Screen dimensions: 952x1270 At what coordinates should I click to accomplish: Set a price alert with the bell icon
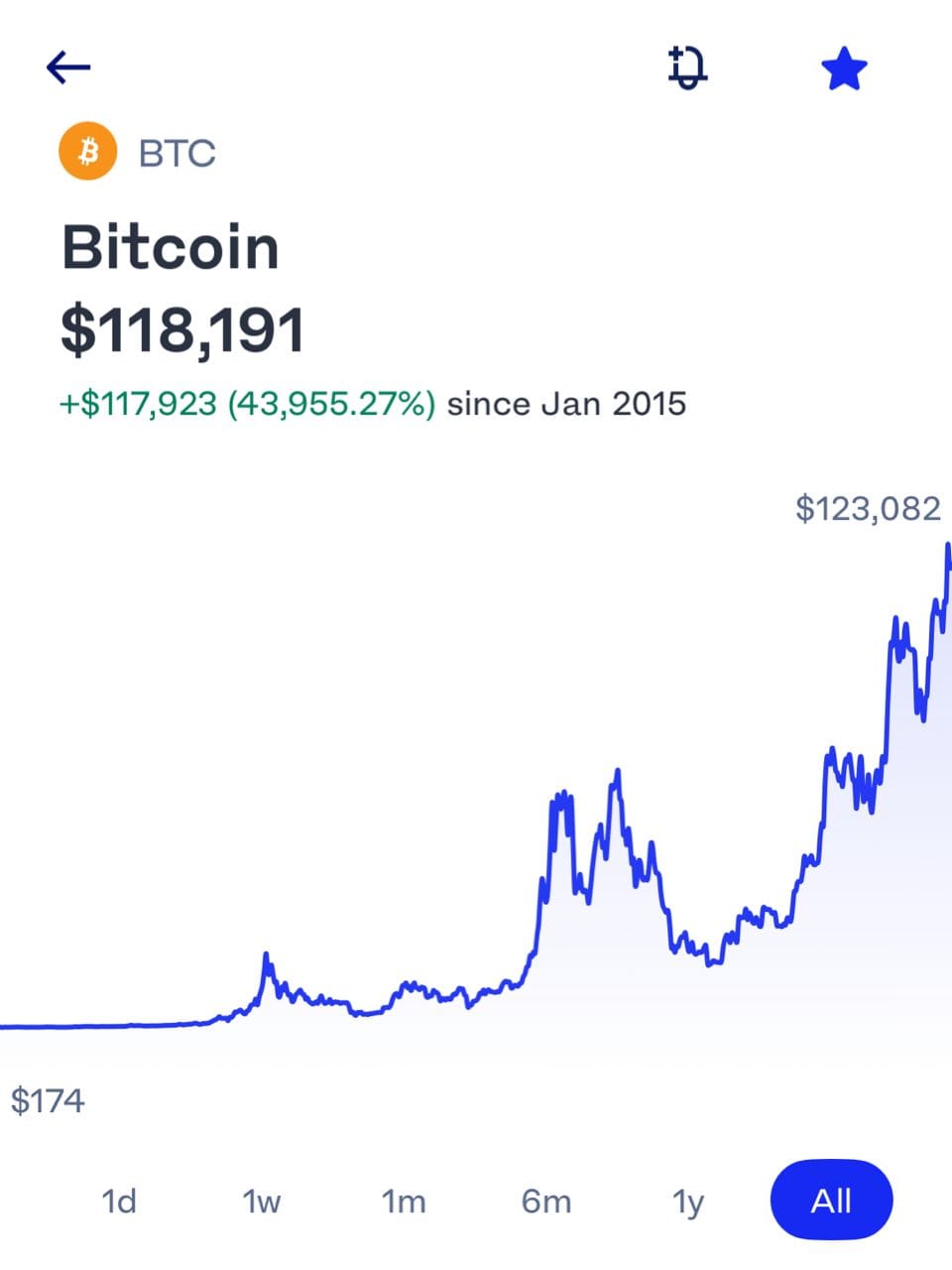tap(686, 67)
